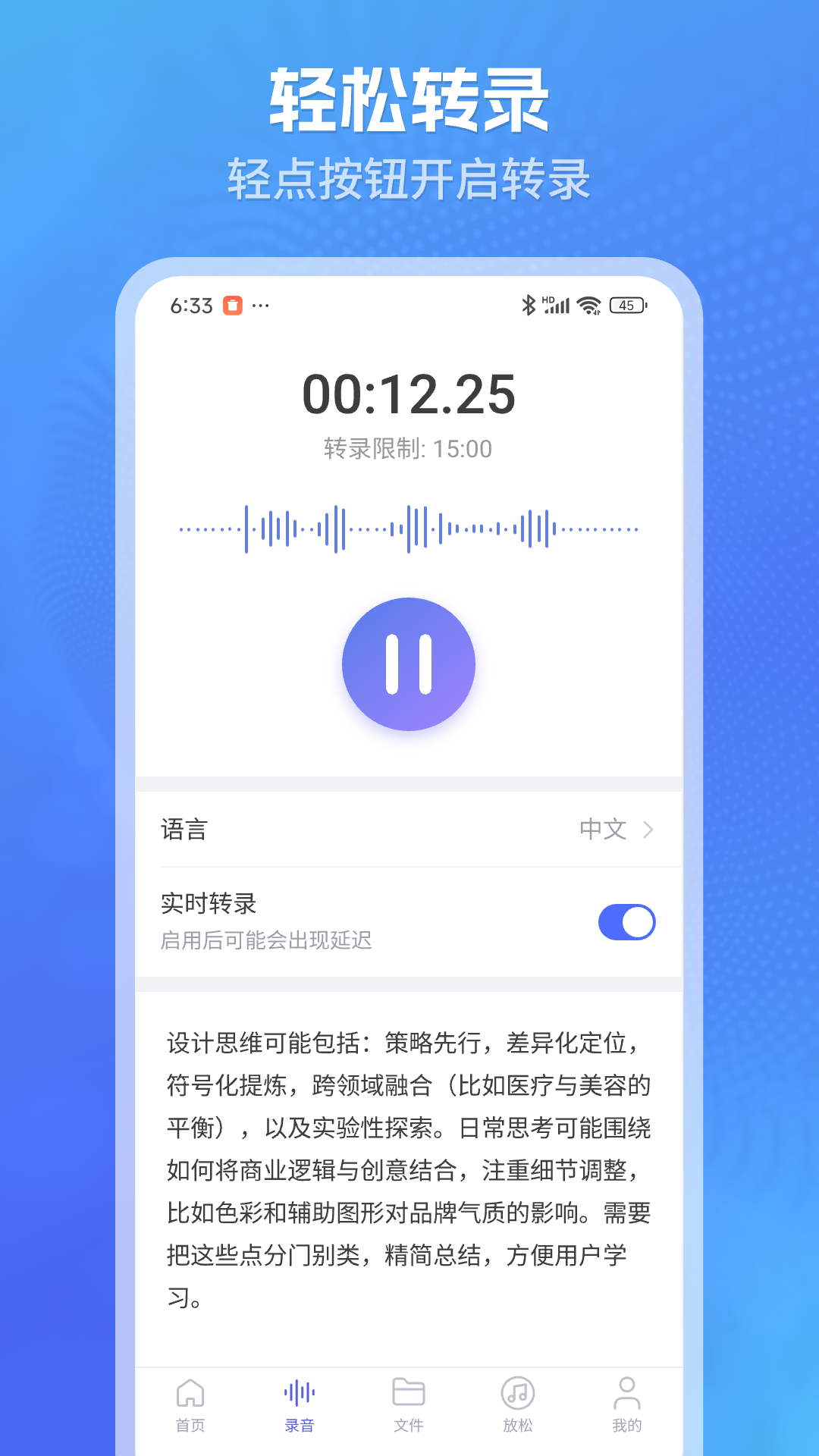Viewport: 819px width, 1456px height.
Task: Switch to the 文件 tab
Action: click(409, 1407)
